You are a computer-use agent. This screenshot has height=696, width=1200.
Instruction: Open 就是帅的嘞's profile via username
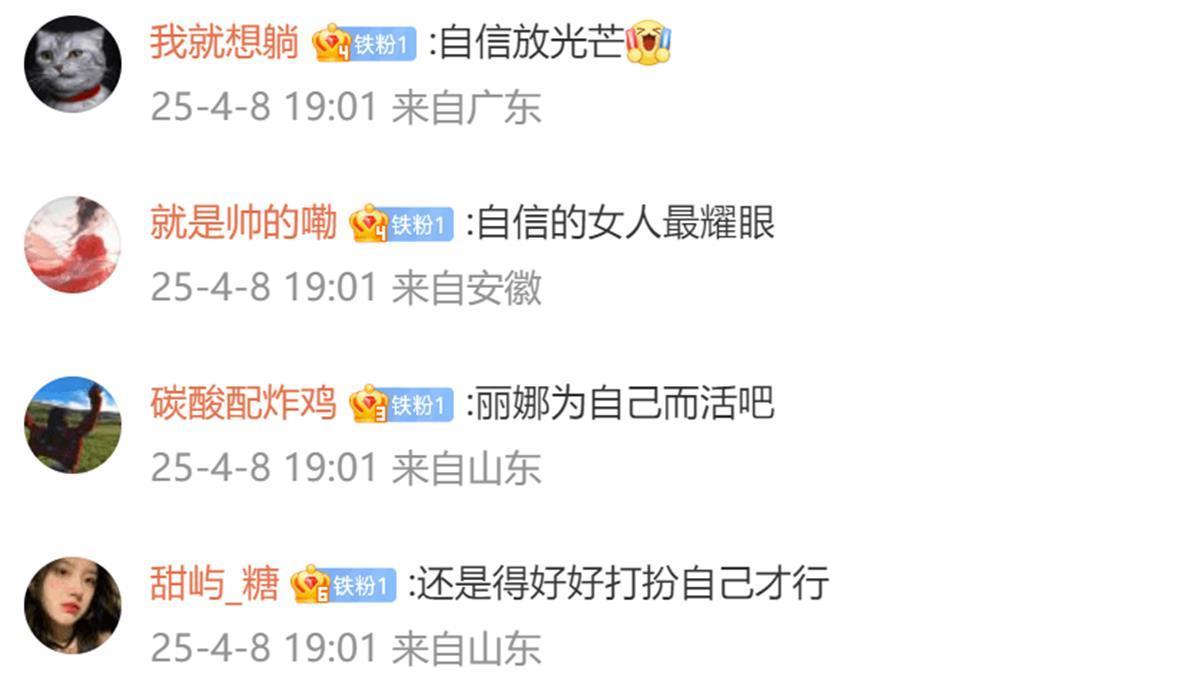pos(243,224)
